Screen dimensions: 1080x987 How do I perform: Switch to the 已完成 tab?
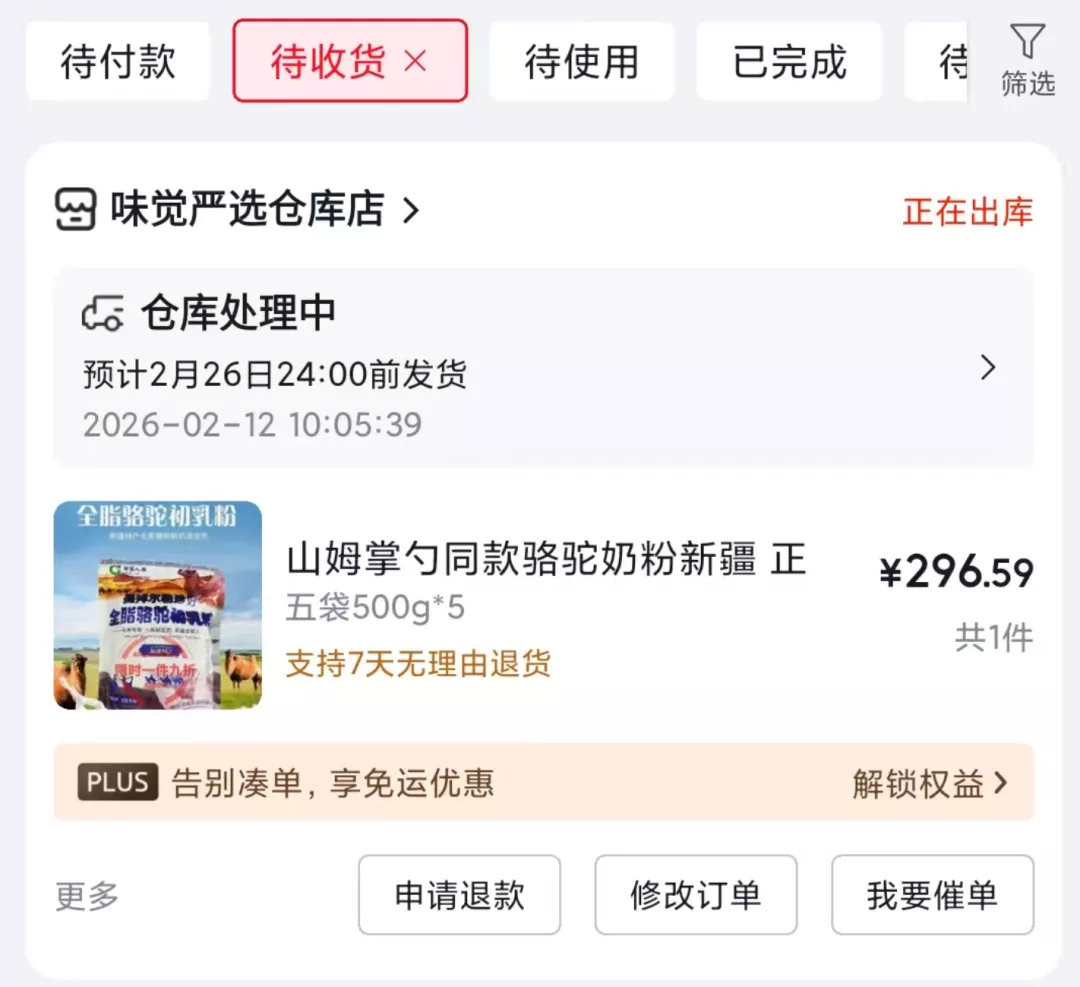pyautogui.click(x=789, y=62)
